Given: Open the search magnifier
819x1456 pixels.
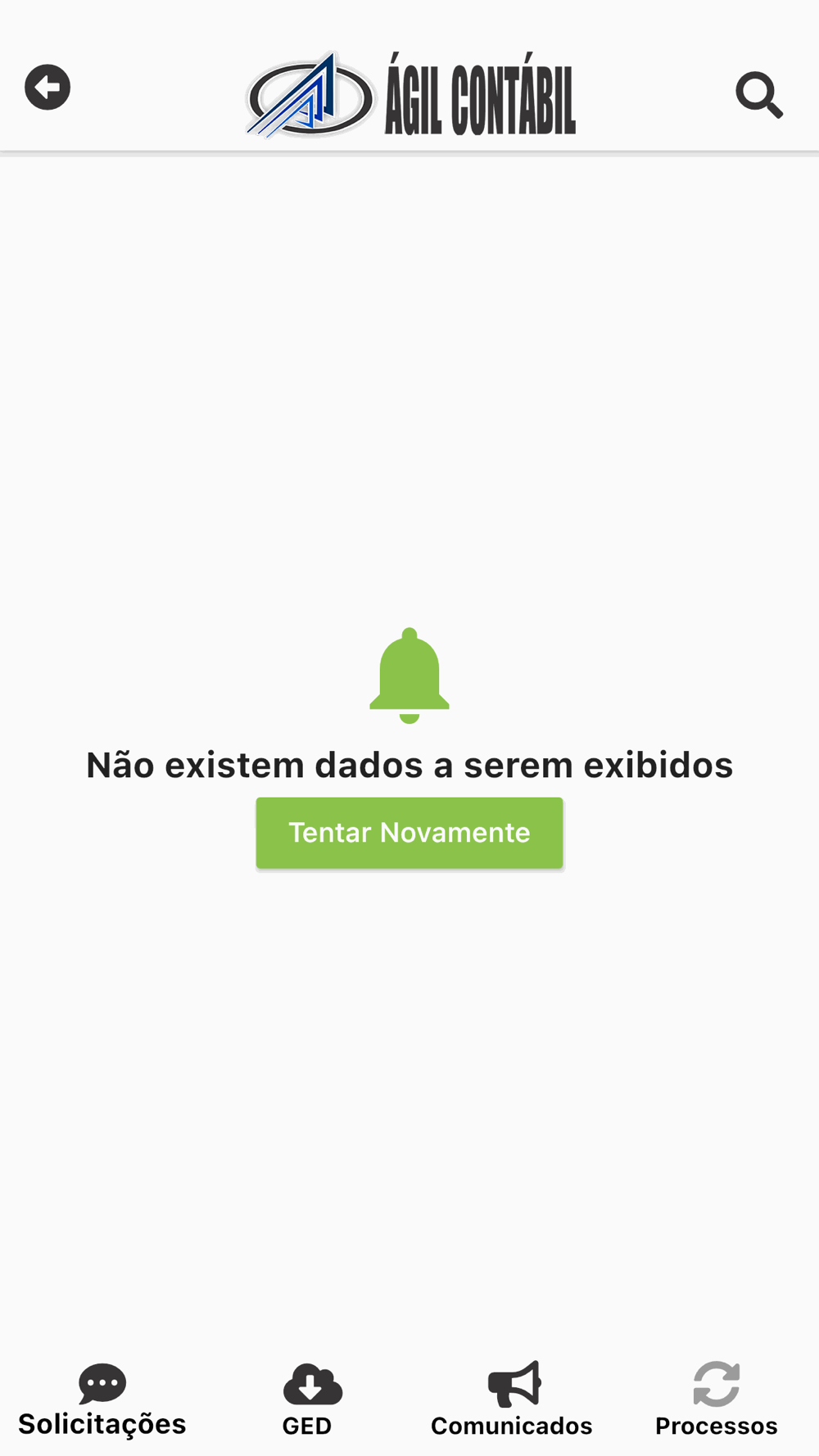Looking at the screenshot, I should point(759,95).
